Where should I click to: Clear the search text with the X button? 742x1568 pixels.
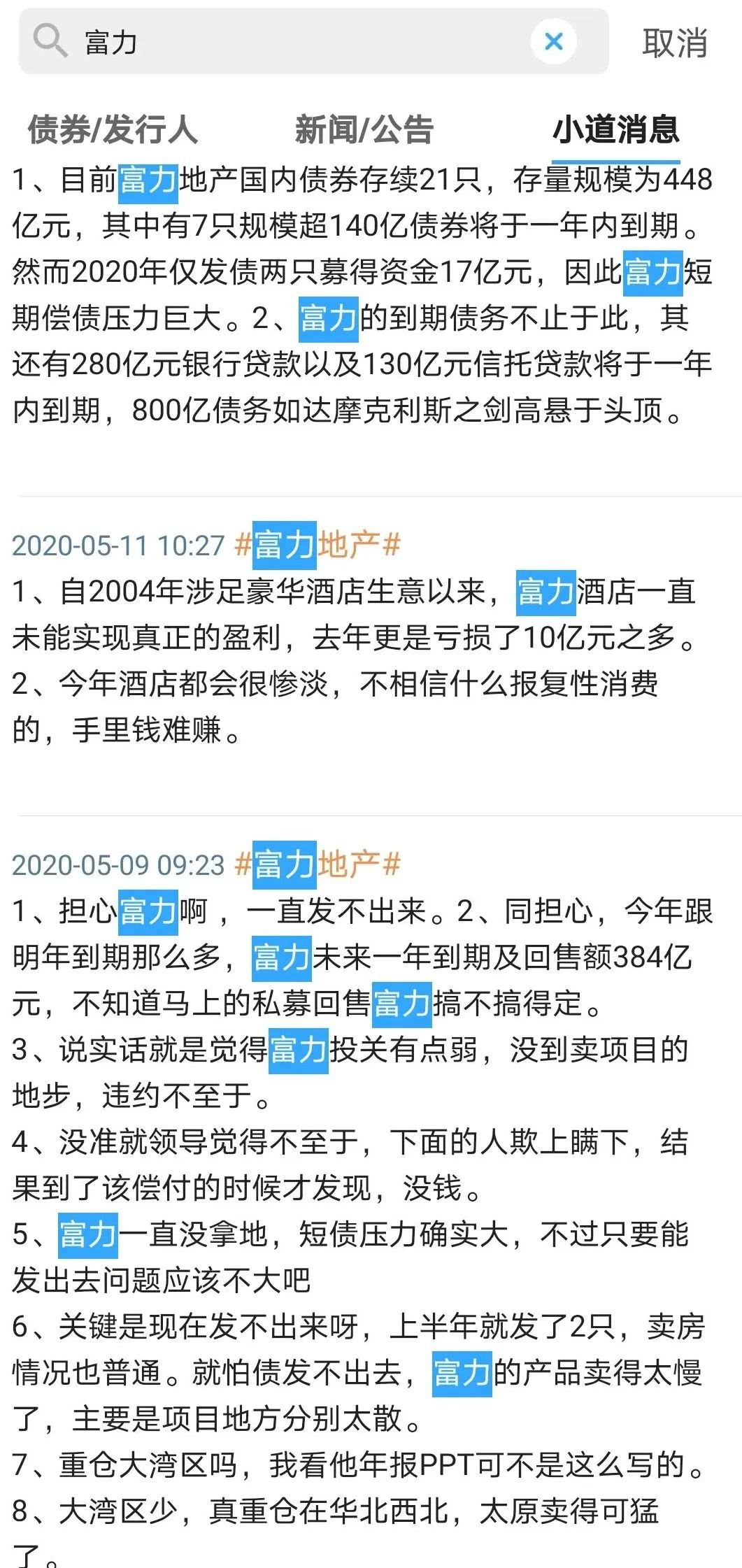[x=554, y=41]
